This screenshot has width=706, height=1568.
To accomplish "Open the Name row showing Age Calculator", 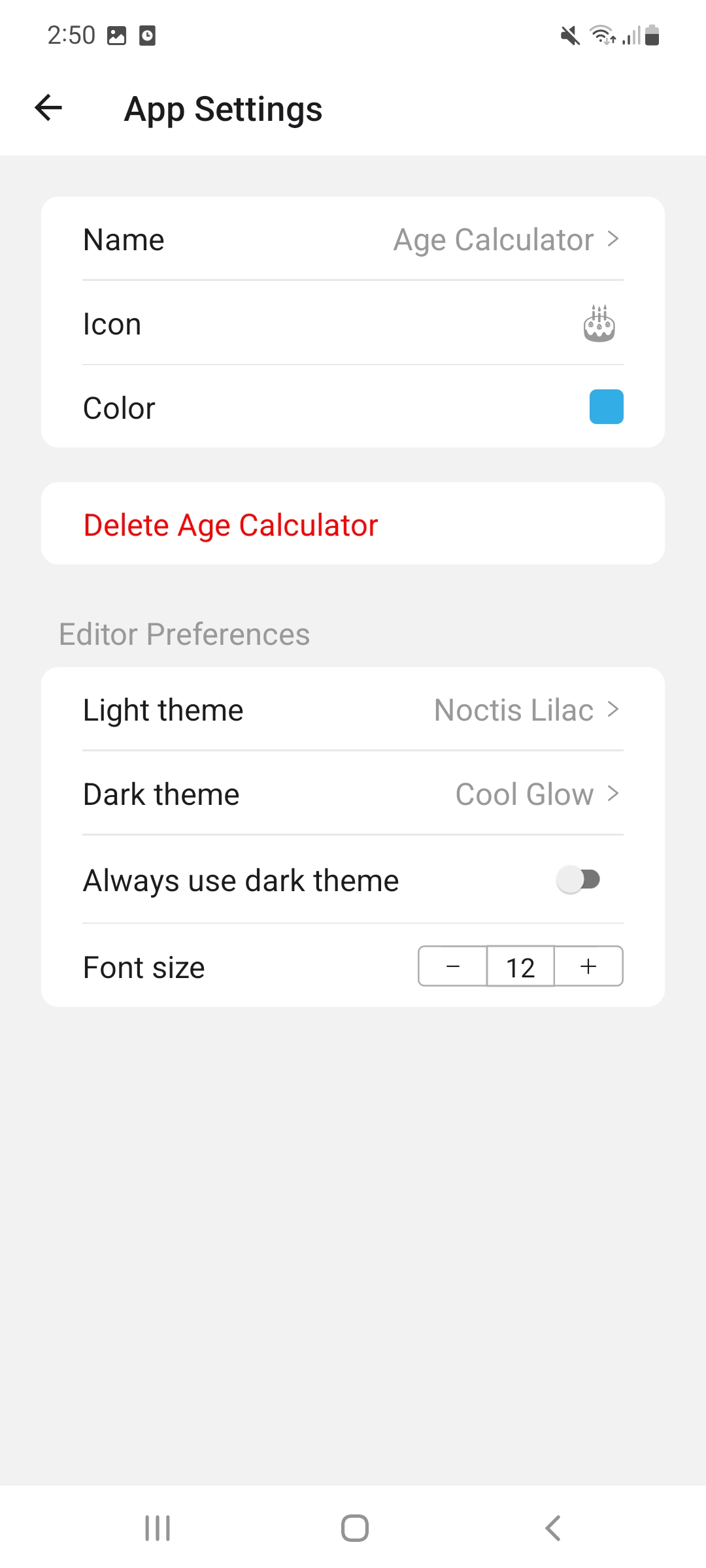I will 353,240.
